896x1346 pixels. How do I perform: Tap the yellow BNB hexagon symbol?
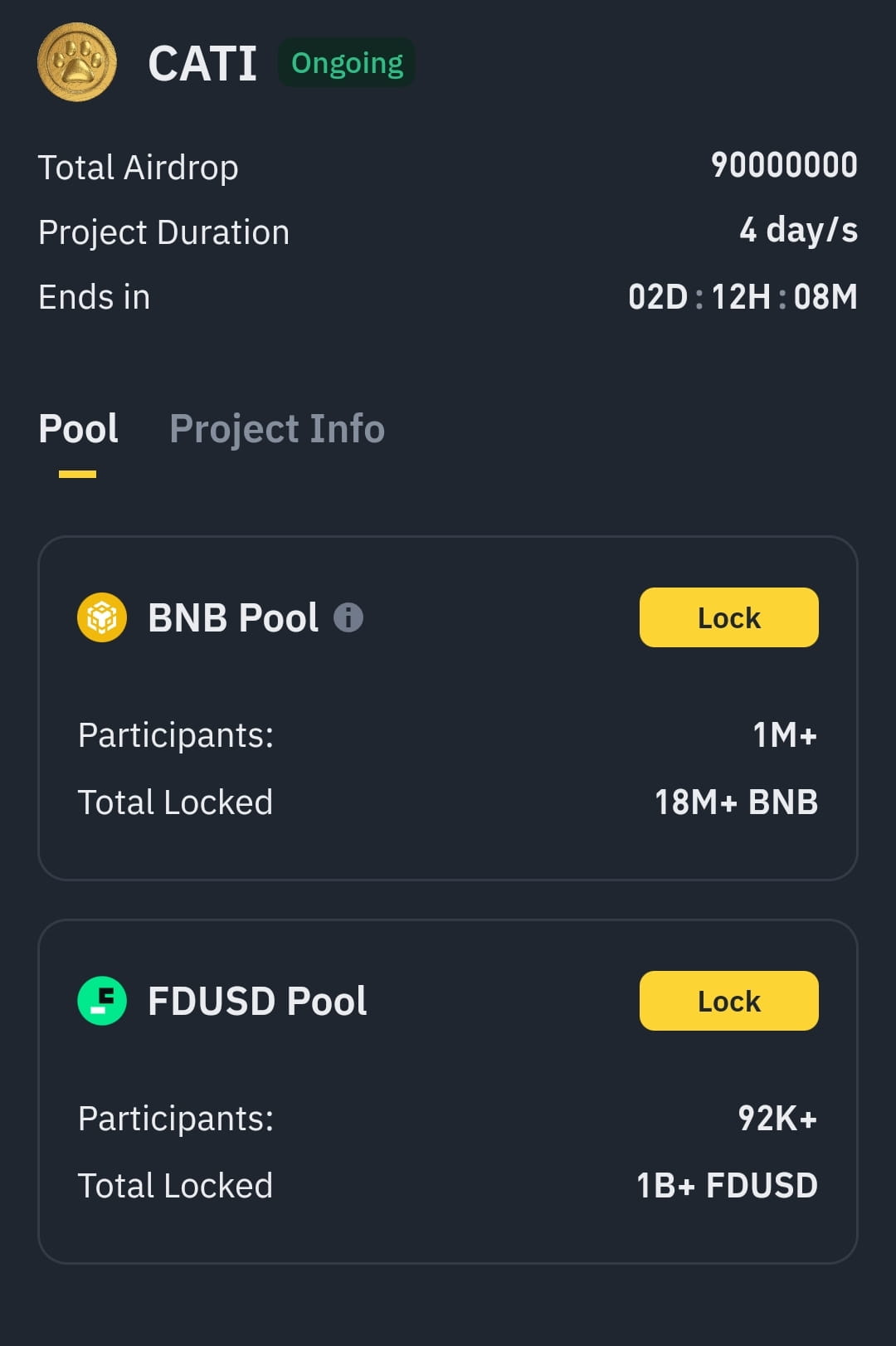pos(100,617)
